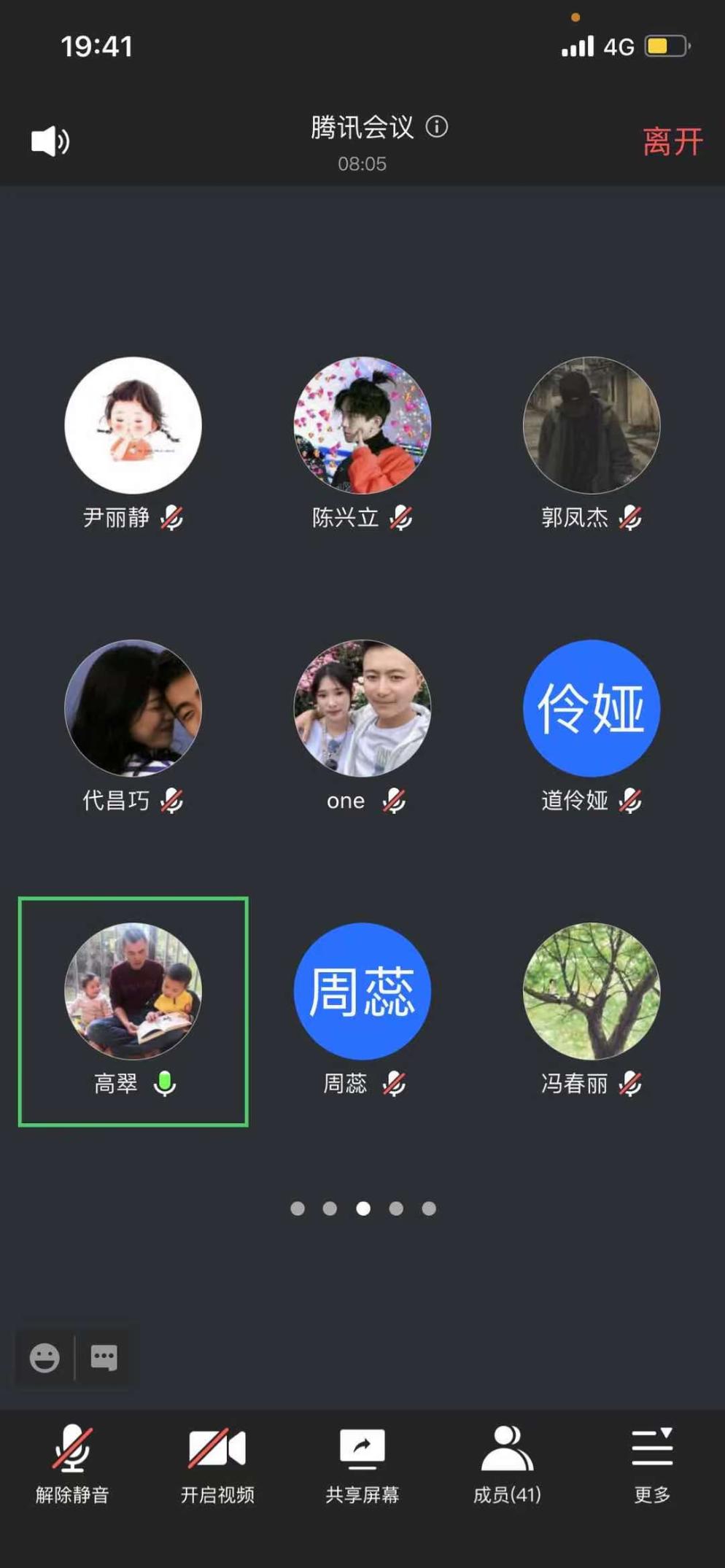Unmute microphone with 解除静音
Screen dimensions: 725x1568
click(72, 1463)
